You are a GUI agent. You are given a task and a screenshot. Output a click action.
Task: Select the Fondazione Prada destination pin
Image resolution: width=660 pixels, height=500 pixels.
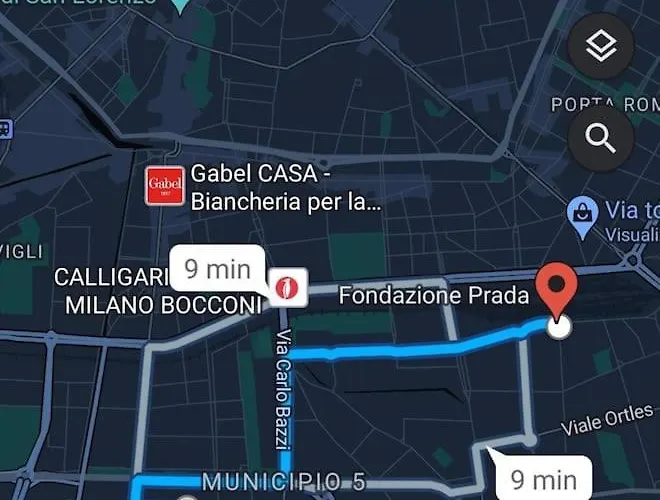click(x=556, y=290)
